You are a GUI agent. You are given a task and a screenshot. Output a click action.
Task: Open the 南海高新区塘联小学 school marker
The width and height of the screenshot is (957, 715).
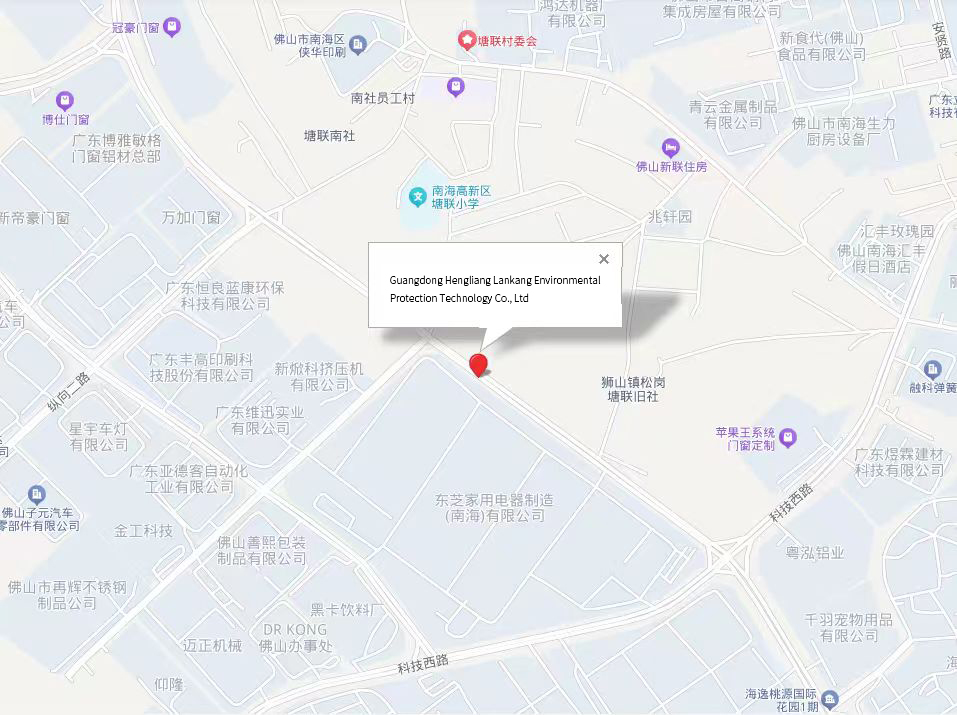(417, 192)
